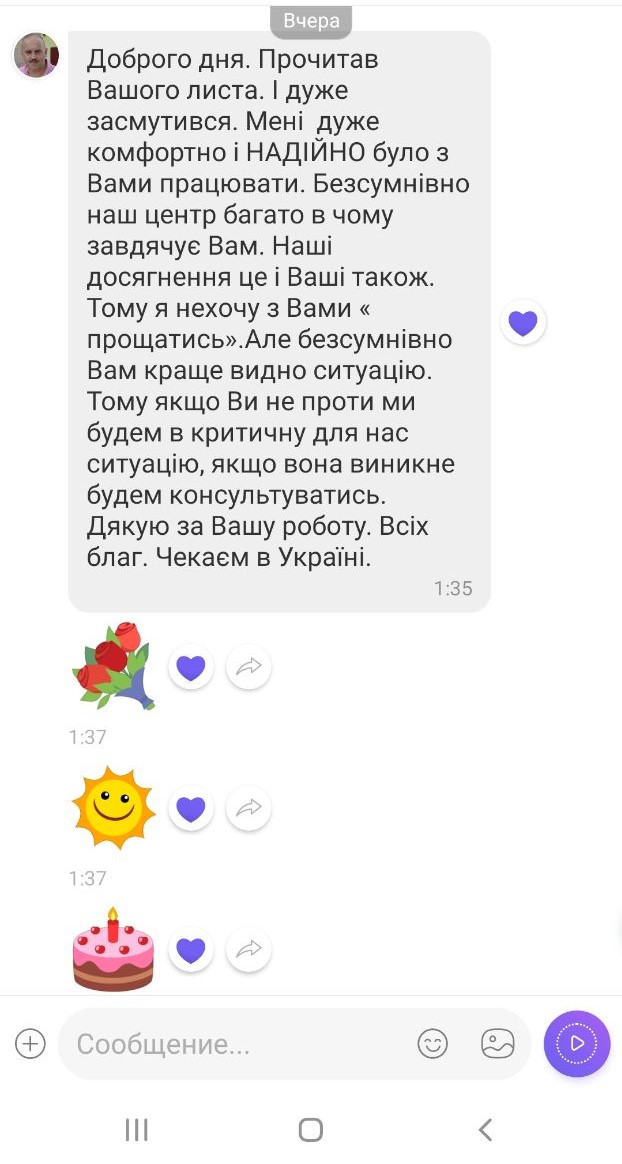Tap the purple video message button
Screen dimensions: 622x1164
point(577,1044)
